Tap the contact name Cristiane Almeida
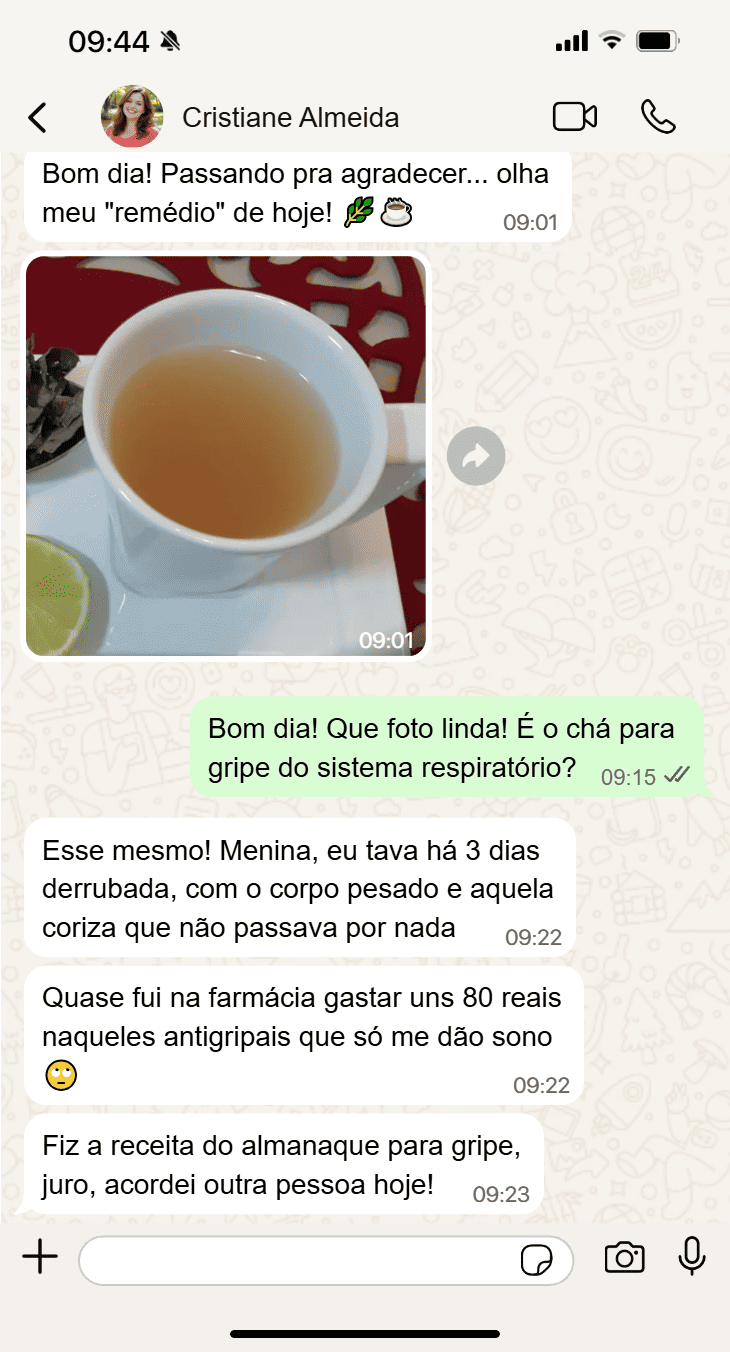This screenshot has width=730, height=1352. [289, 116]
